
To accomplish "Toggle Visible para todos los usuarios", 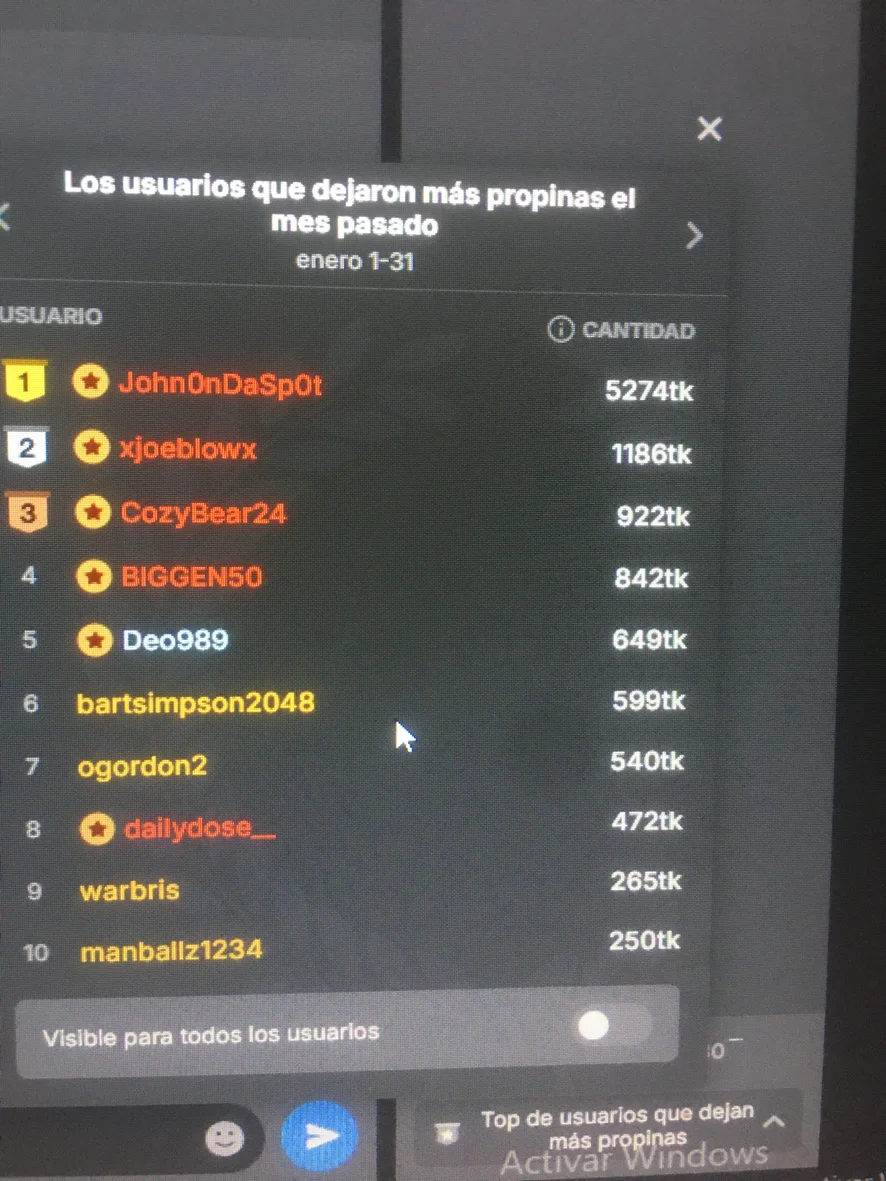I will [612, 1027].
